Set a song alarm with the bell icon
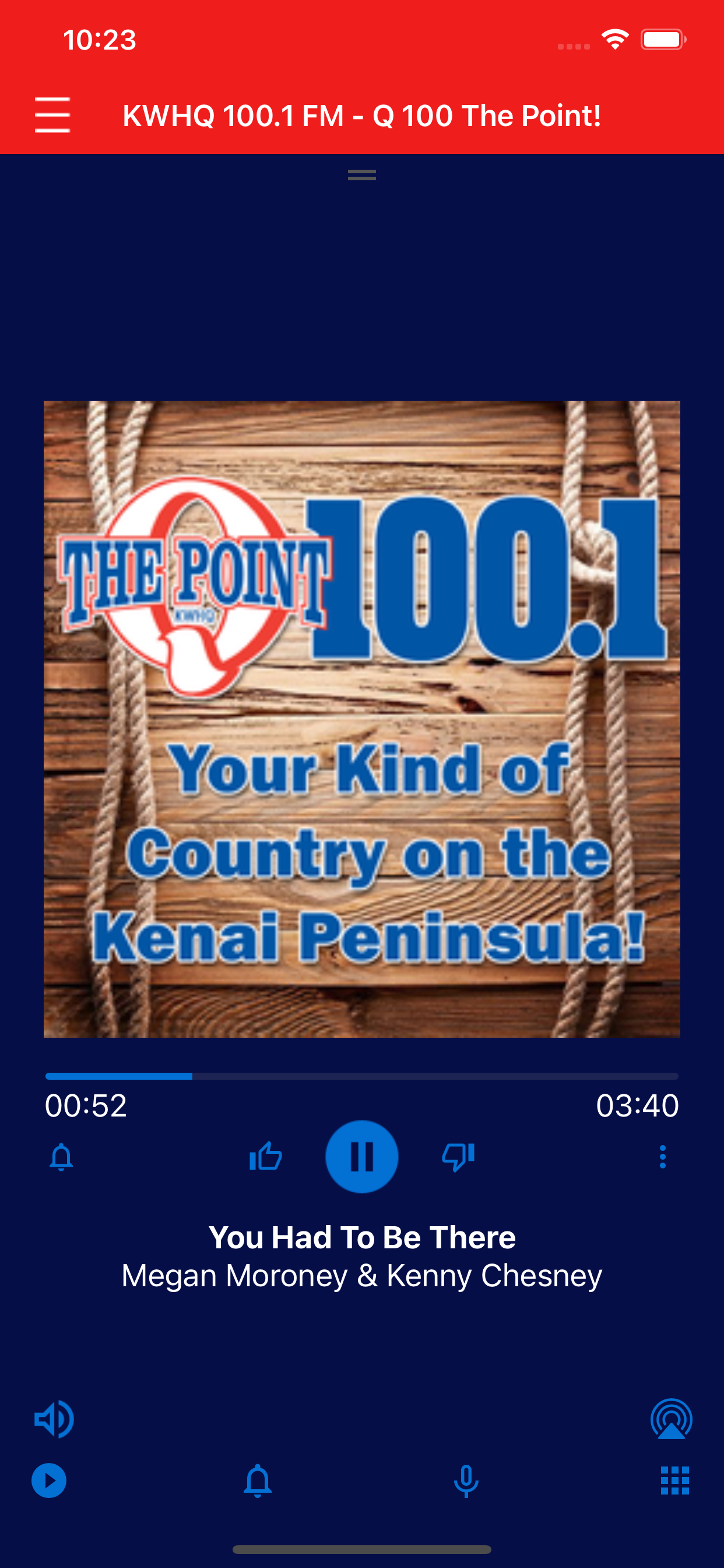Screen dimensions: 724x1568 coord(61,1156)
